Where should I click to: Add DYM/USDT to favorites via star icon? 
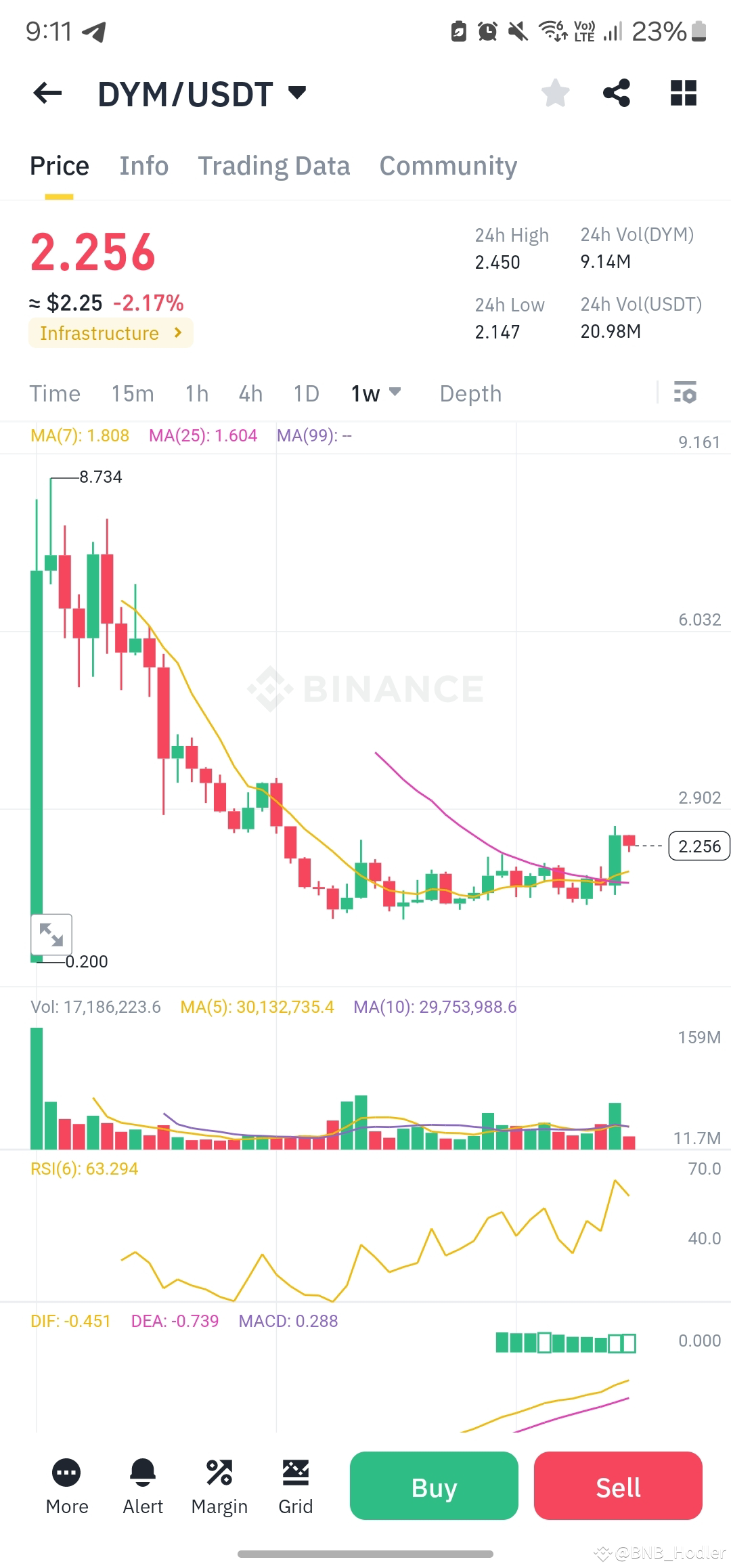point(556,93)
